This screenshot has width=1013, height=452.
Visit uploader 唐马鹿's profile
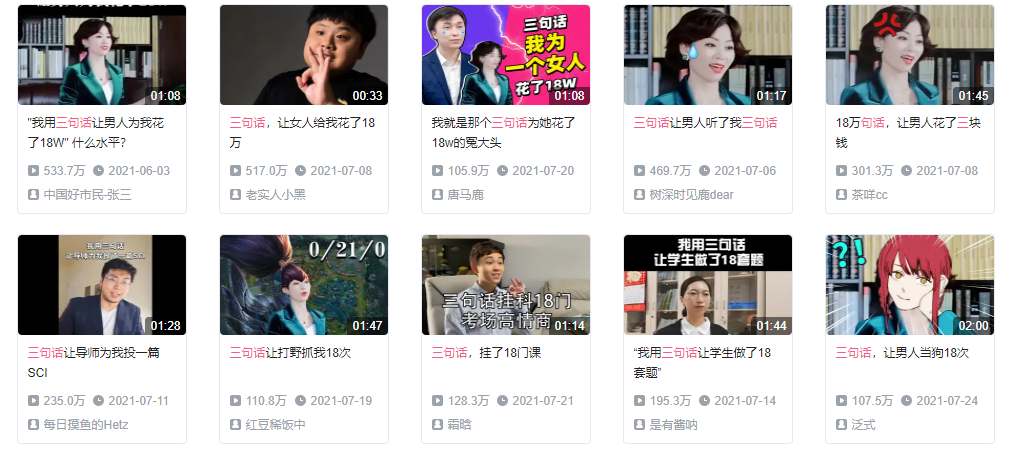(x=466, y=195)
